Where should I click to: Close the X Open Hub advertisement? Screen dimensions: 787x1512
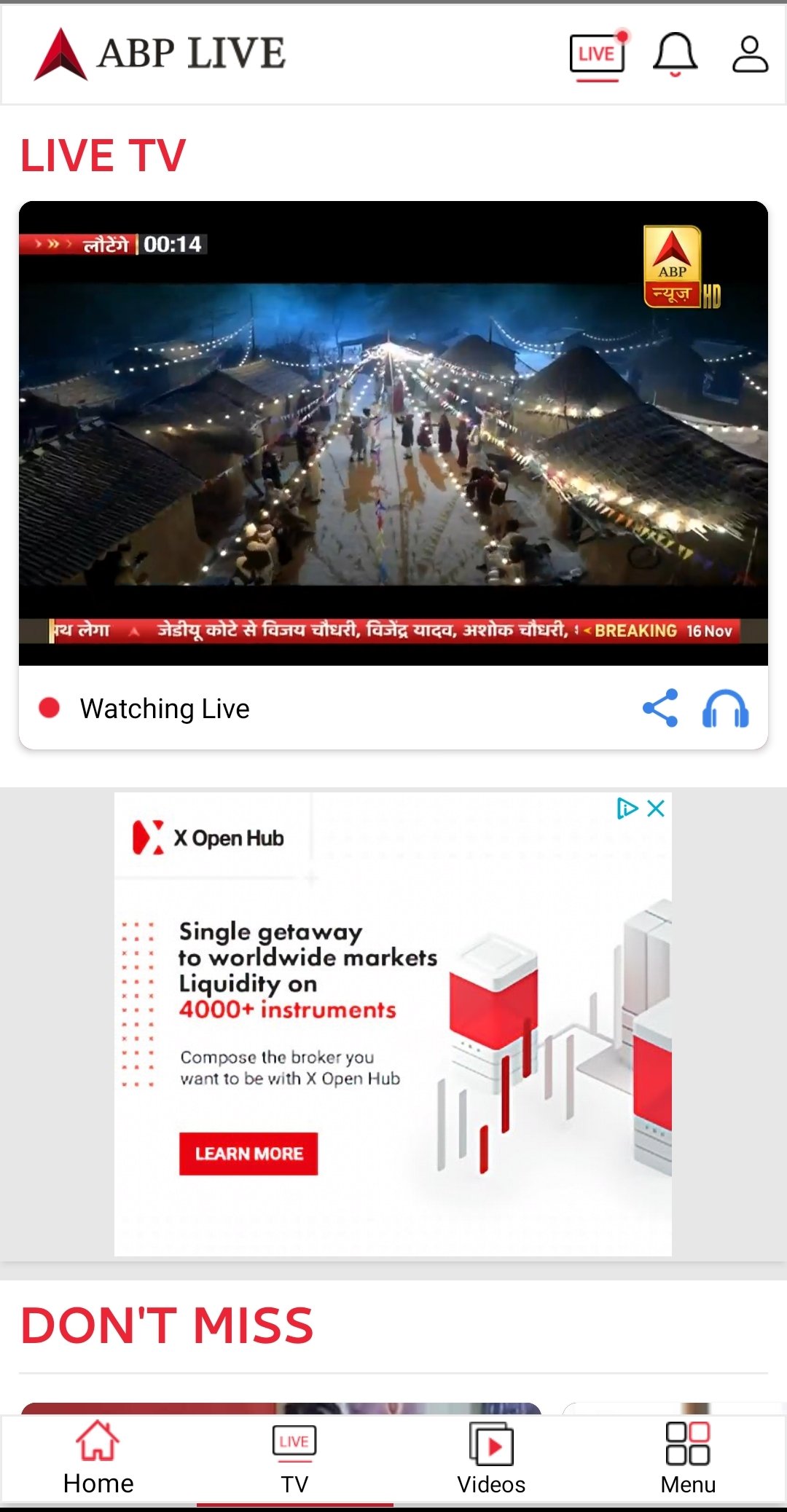pyautogui.click(x=656, y=808)
